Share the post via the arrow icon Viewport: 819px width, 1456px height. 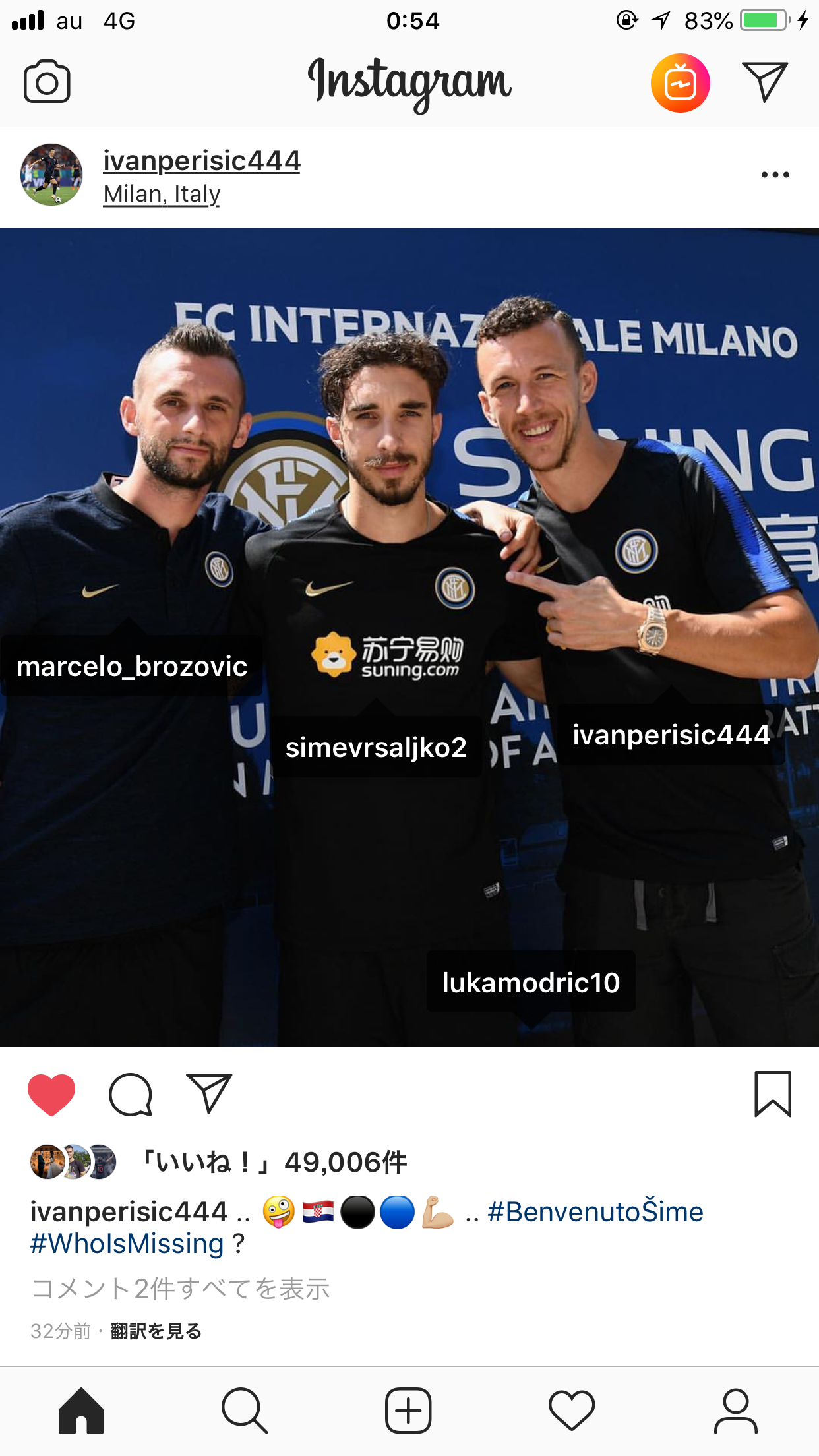pos(209,1093)
